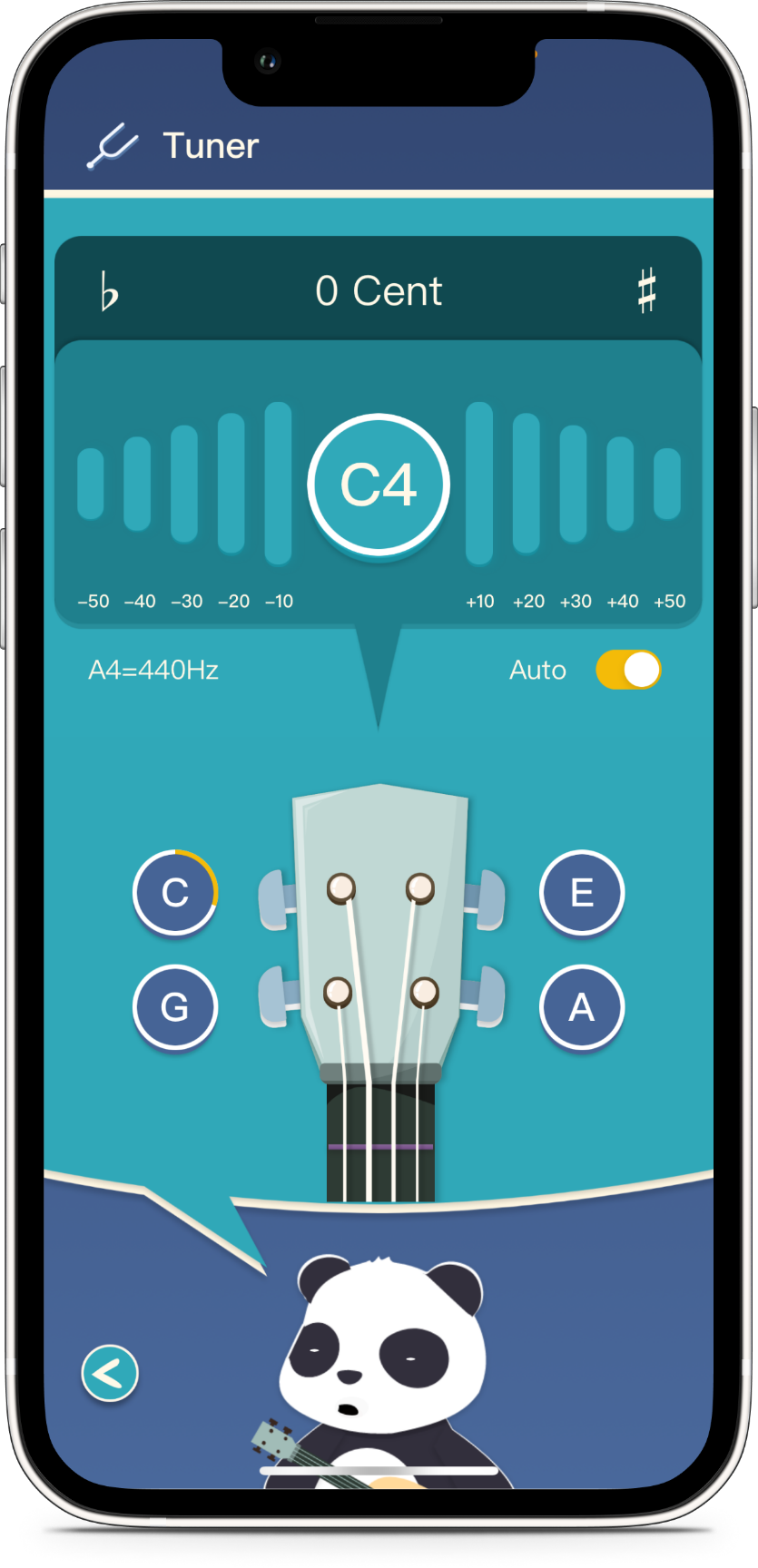Go back using the arrow button
The image size is (758, 1568).
point(110,1373)
